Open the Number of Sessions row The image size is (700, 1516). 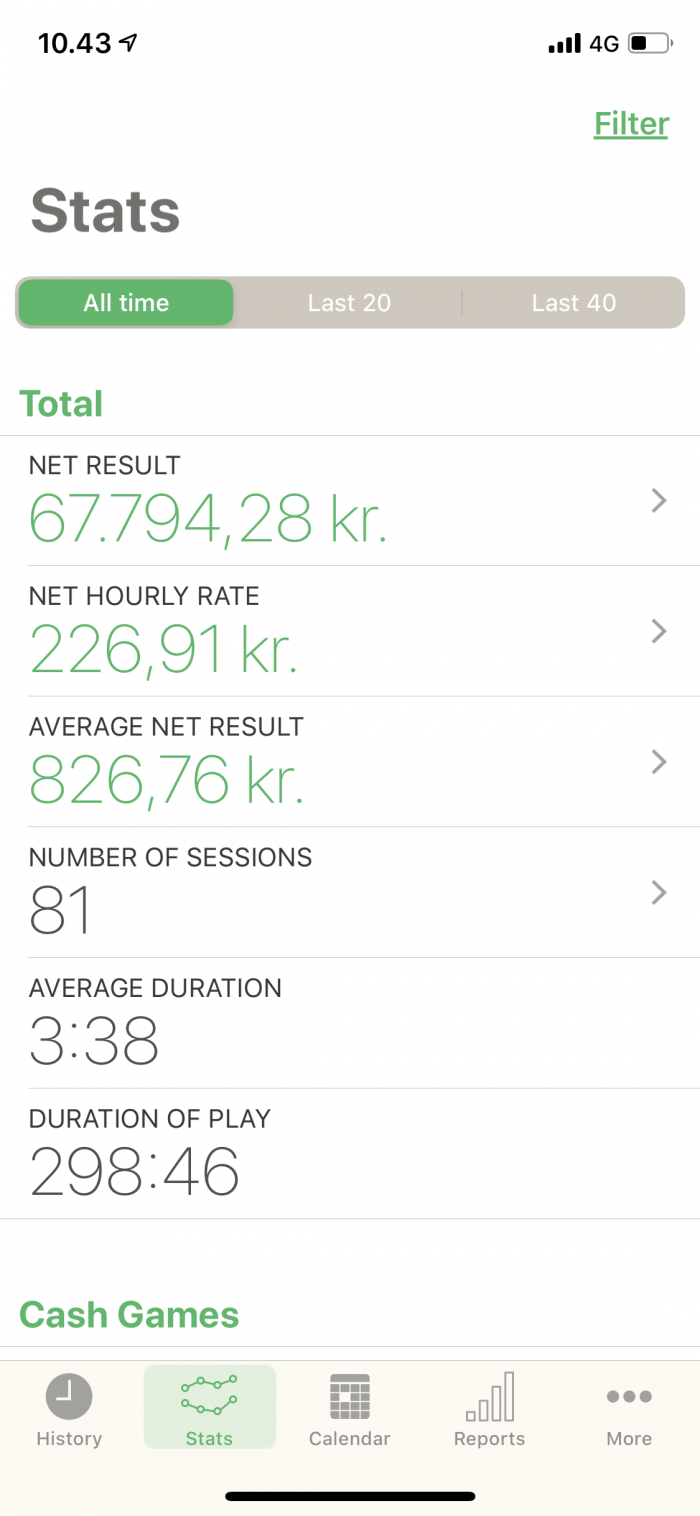(350, 893)
